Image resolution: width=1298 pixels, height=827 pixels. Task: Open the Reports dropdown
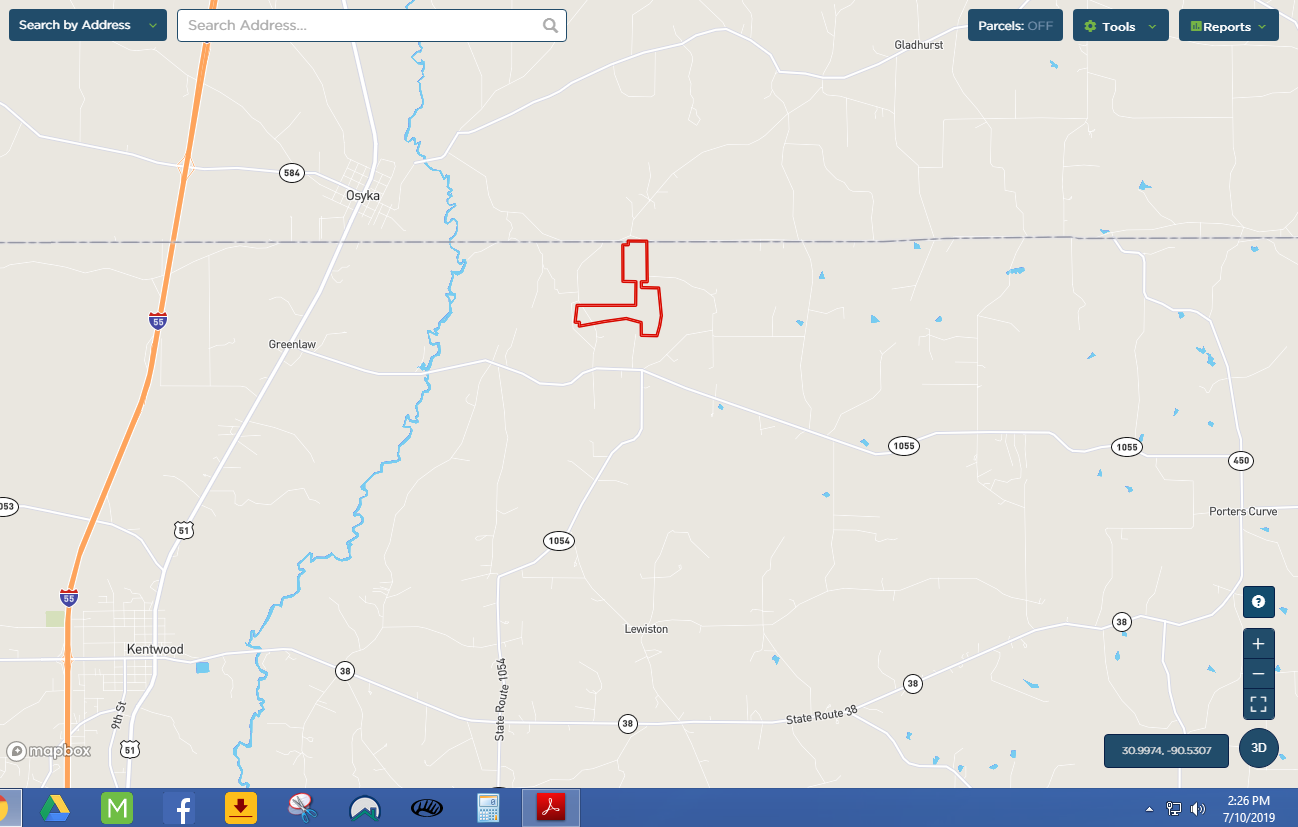coord(1228,26)
